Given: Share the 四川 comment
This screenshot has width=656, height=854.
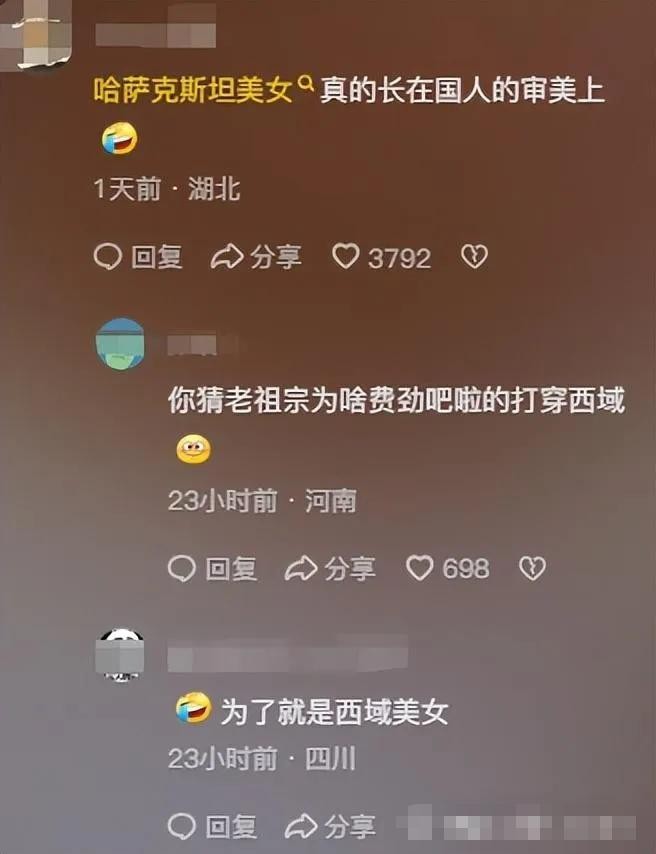Looking at the screenshot, I should click(330, 826).
